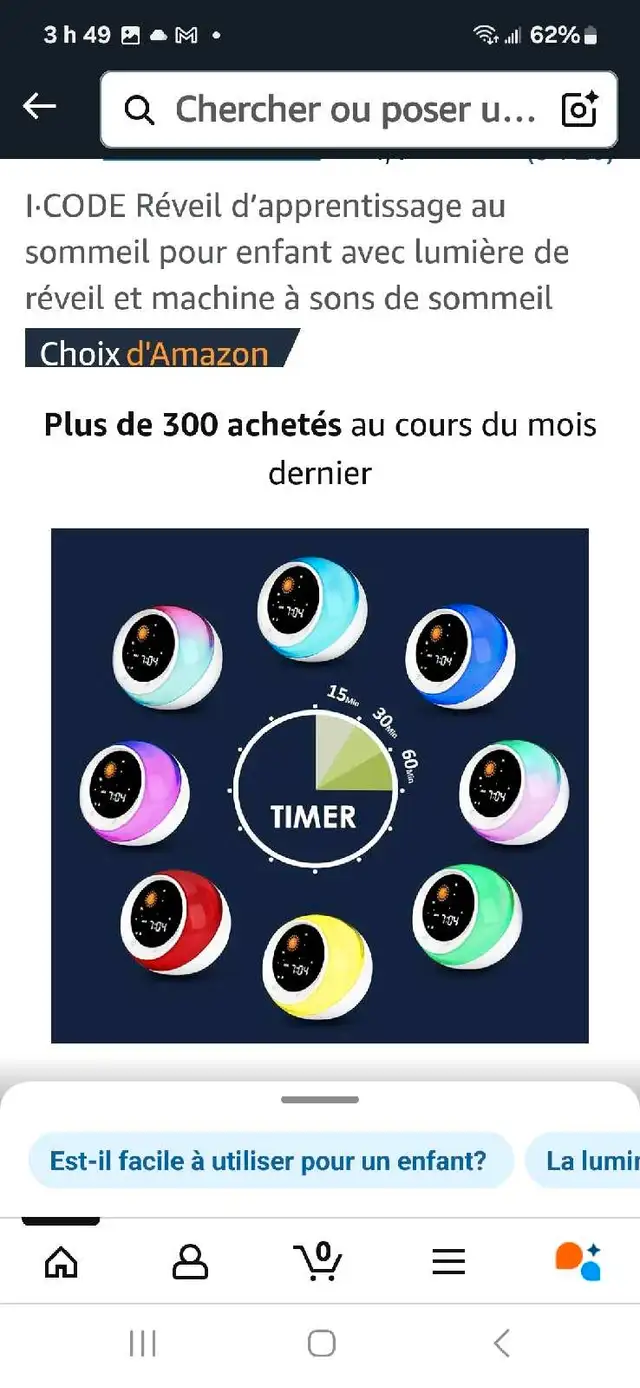The height and width of the screenshot is (1388, 640).
Task: Open the Amazon search field
Action: point(339,109)
